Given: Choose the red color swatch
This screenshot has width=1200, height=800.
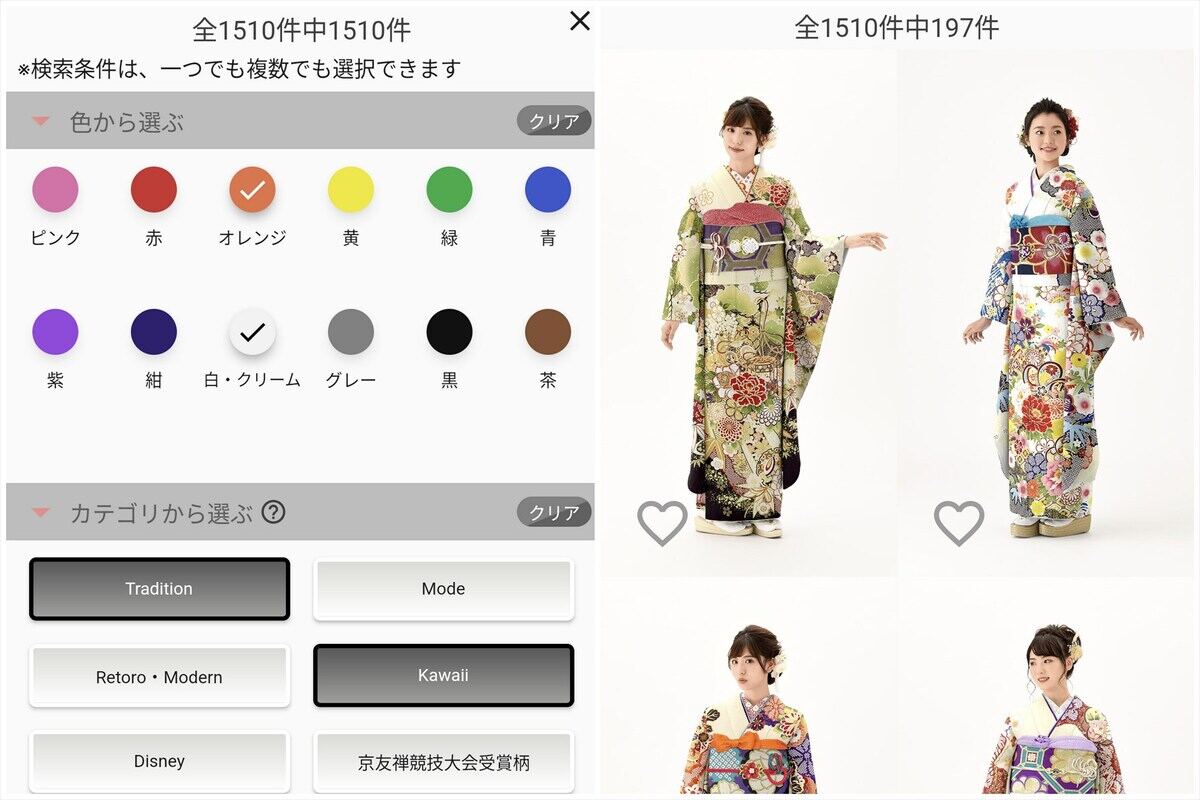Looking at the screenshot, I should 153,189.
